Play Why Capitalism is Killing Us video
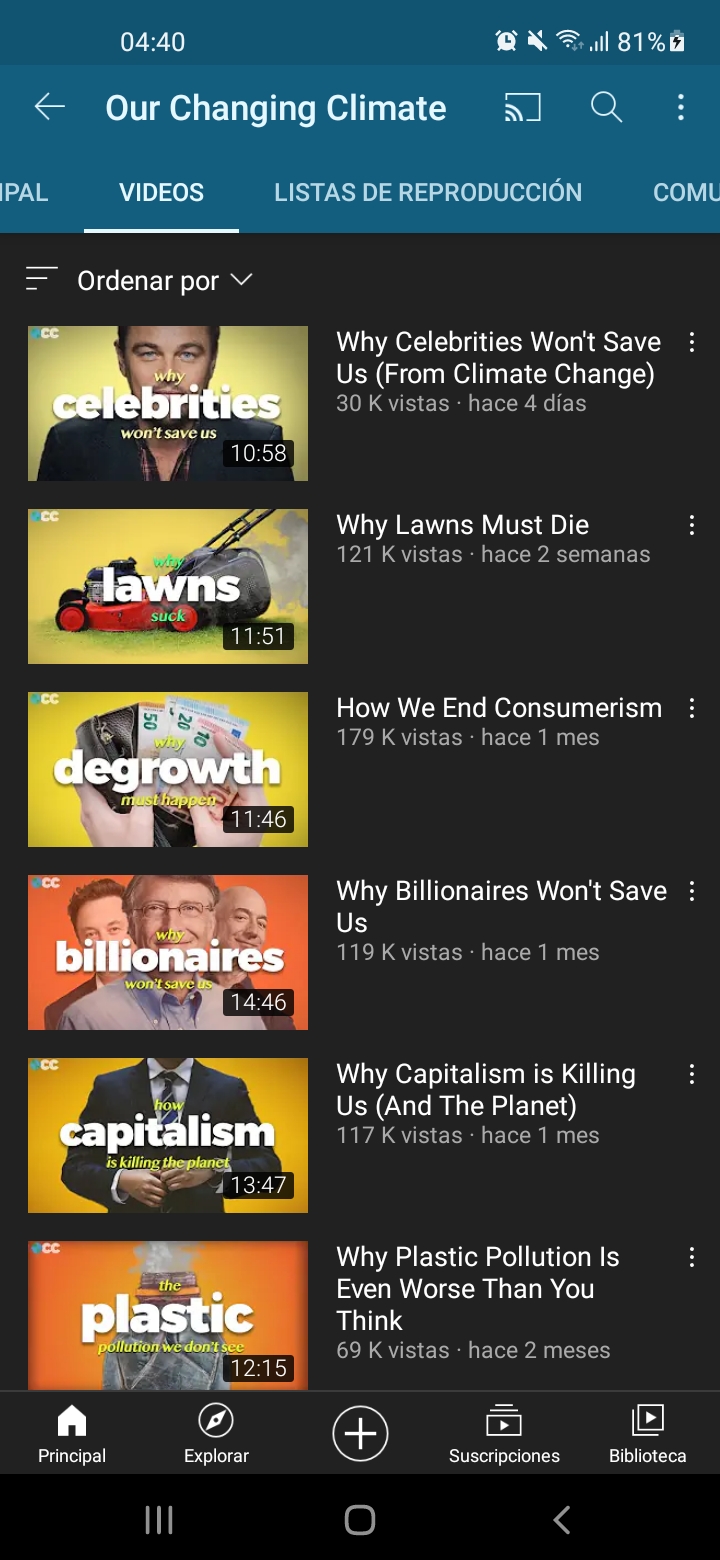The height and width of the screenshot is (1560, 720). [x=168, y=1135]
